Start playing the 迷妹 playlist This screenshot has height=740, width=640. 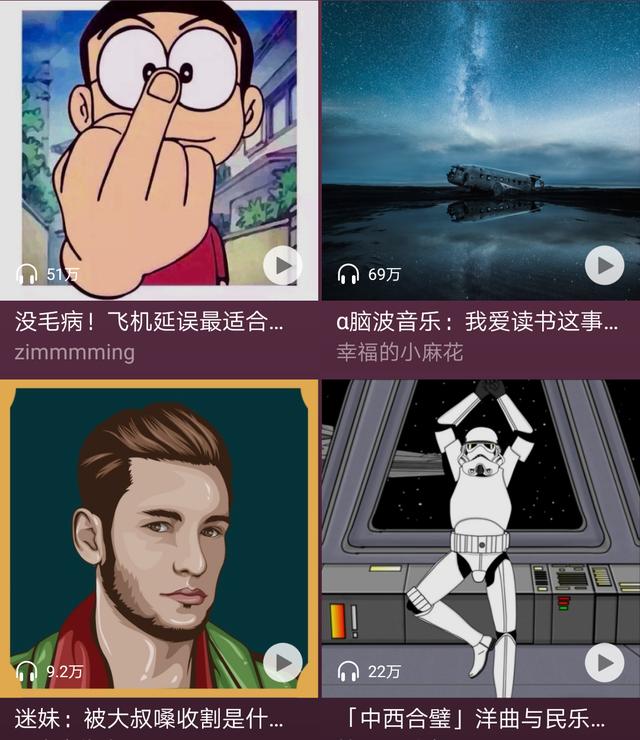click(x=283, y=663)
